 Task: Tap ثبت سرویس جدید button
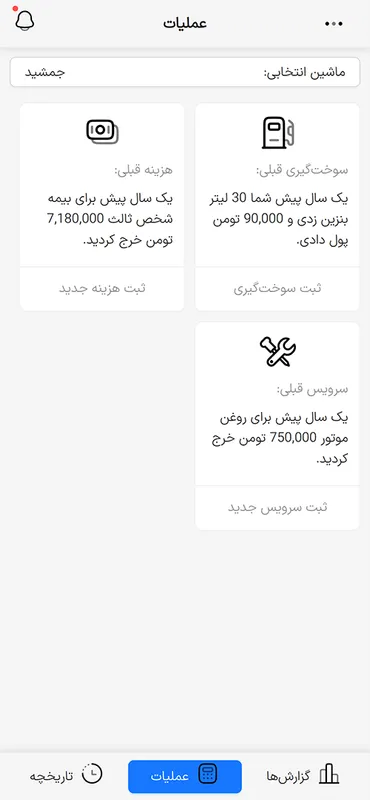point(278,508)
